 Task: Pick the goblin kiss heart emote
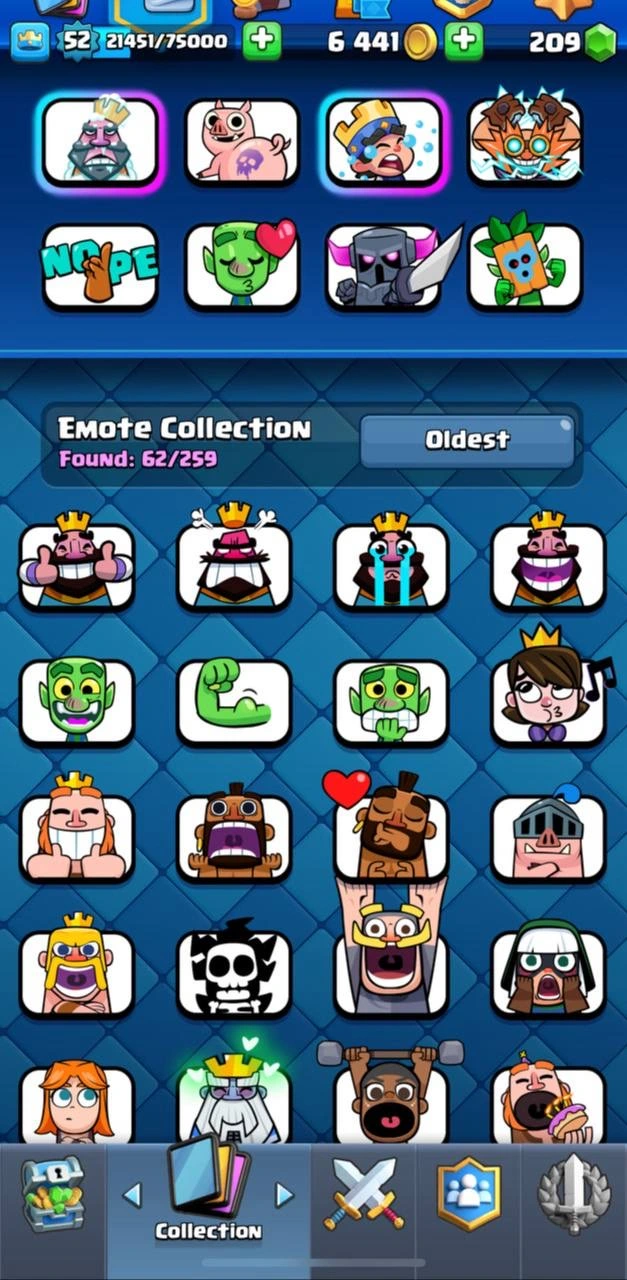[242, 267]
